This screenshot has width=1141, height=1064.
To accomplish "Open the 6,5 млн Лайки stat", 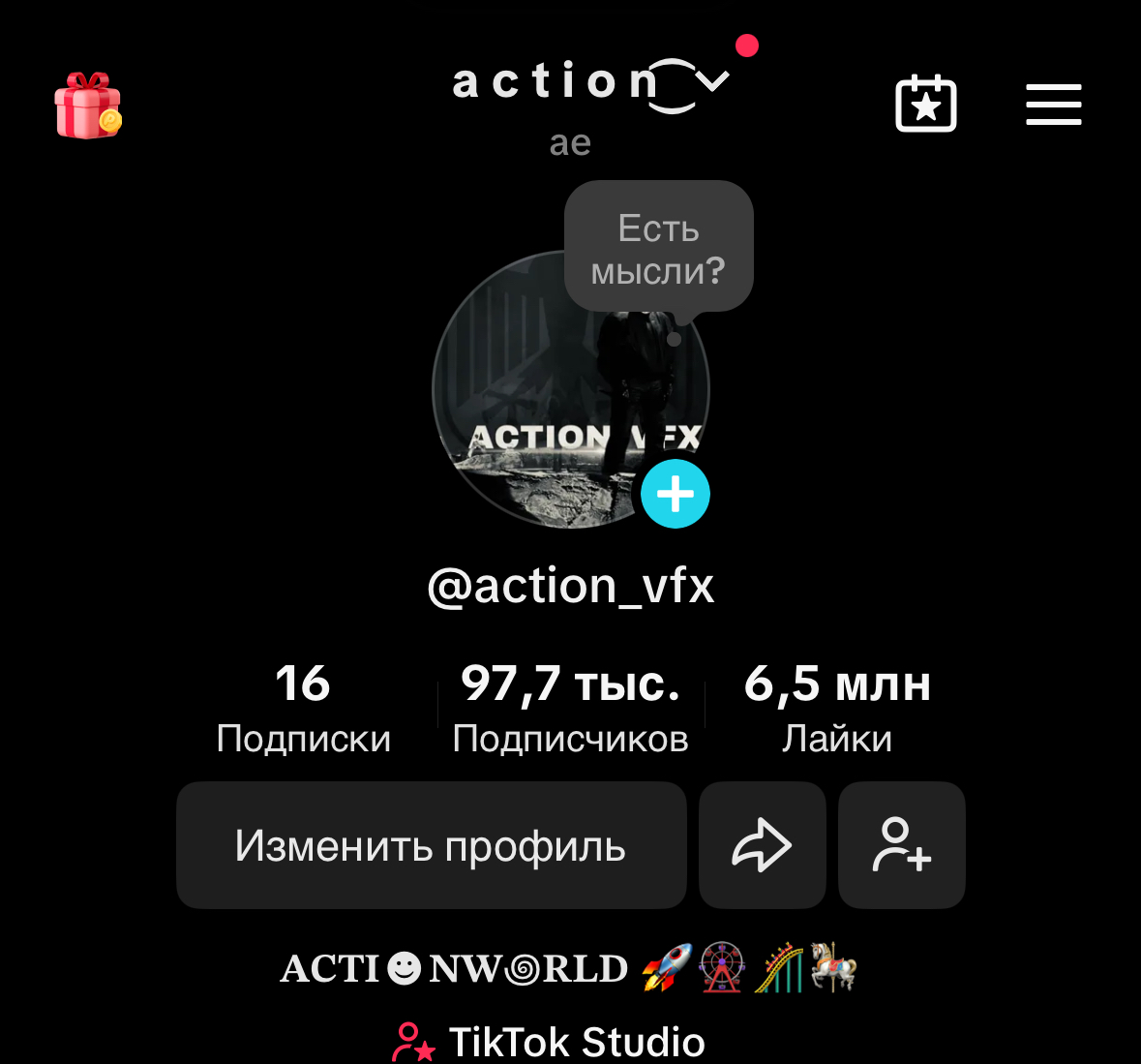I will [x=836, y=708].
